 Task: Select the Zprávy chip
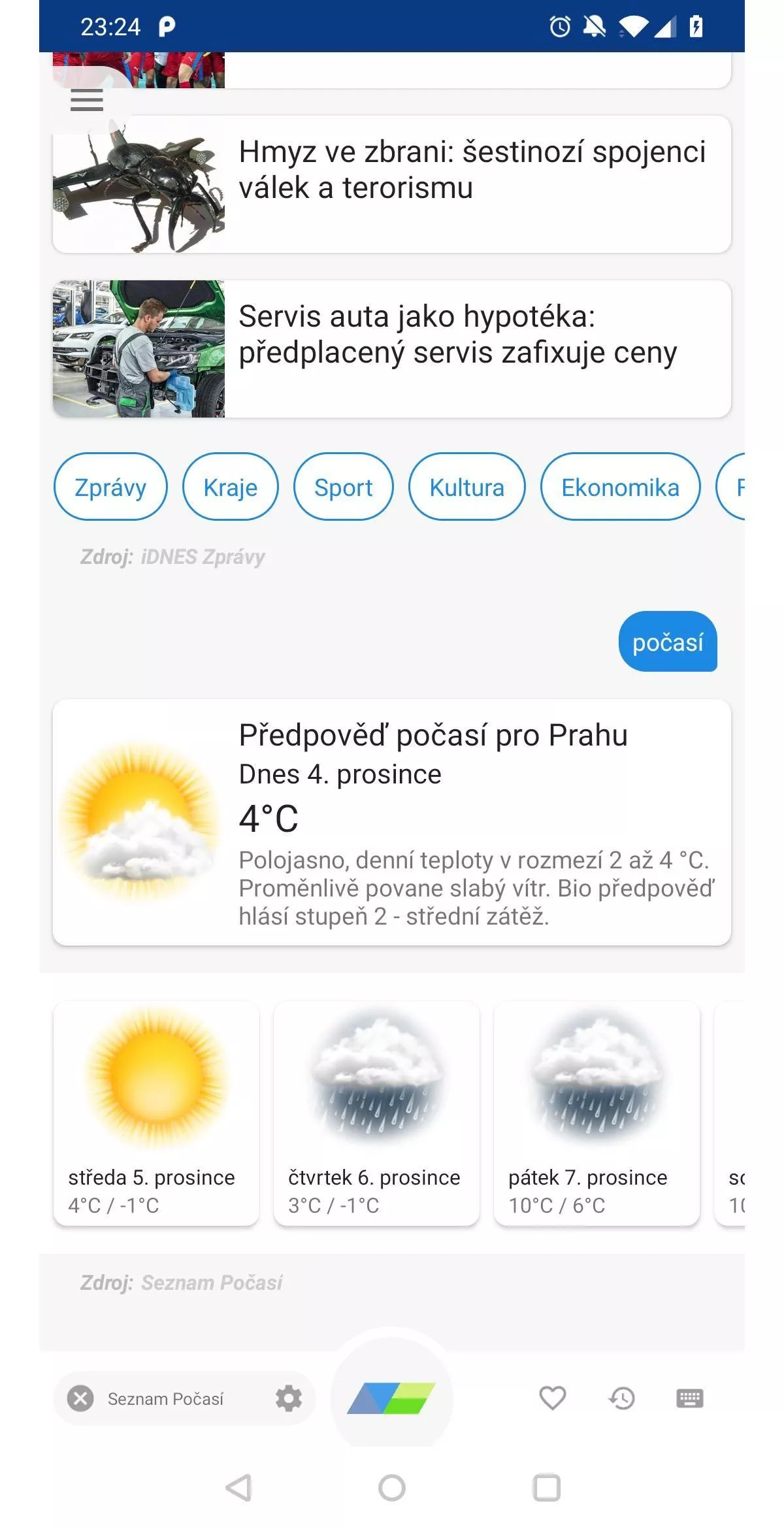pos(110,487)
